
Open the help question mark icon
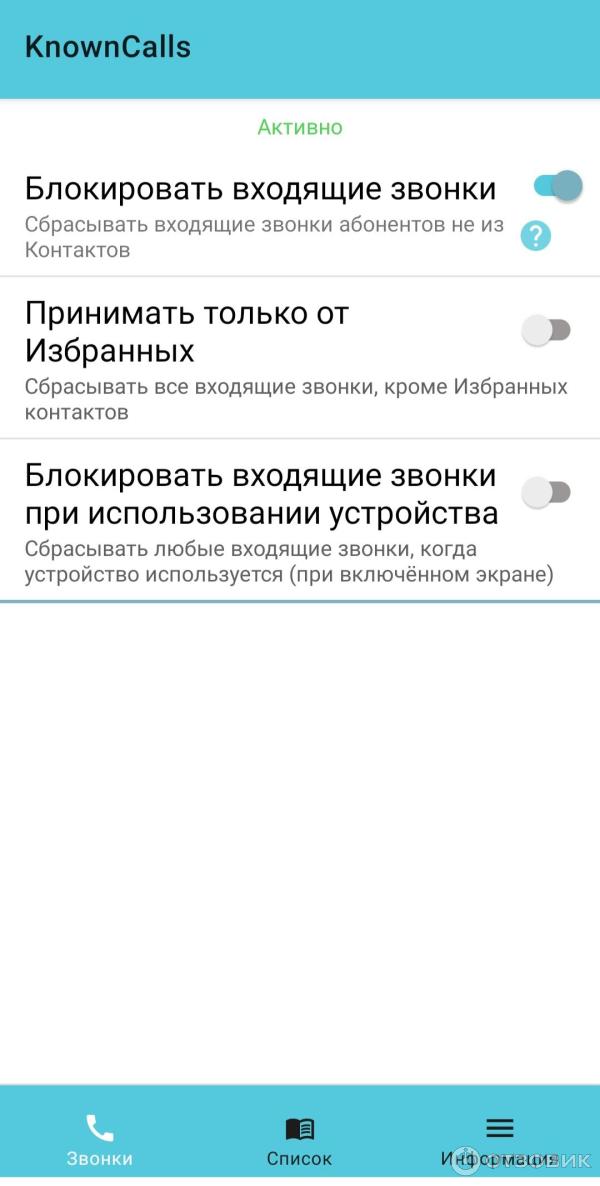pos(536,236)
